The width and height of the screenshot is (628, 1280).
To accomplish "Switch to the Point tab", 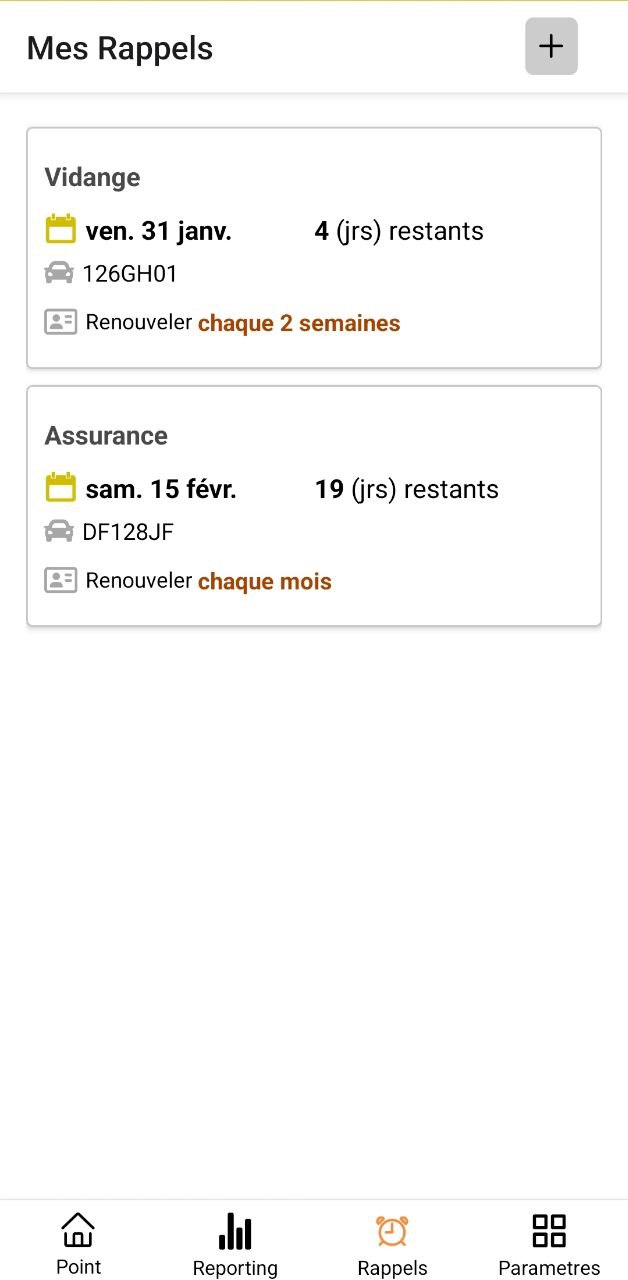I will pyautogui.click(x=78, y=1242).
